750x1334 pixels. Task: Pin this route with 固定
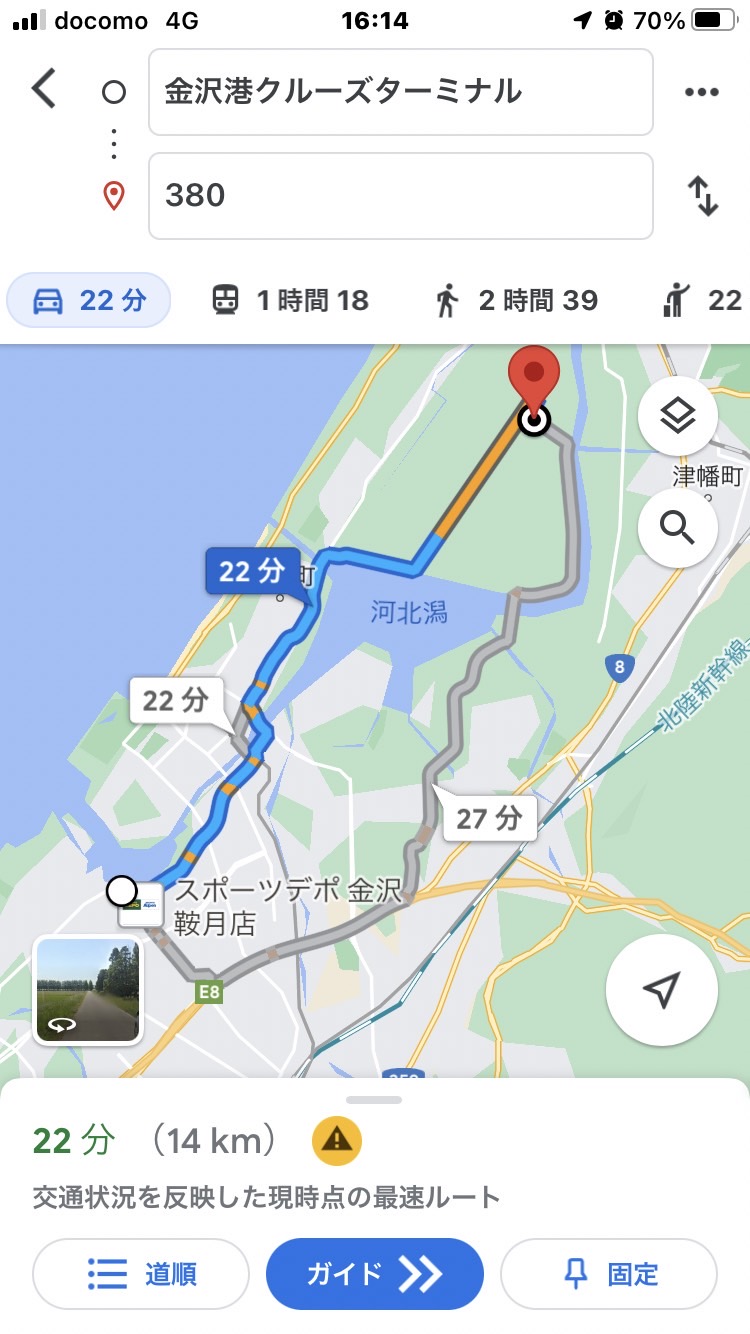(x=608, y=1274)
